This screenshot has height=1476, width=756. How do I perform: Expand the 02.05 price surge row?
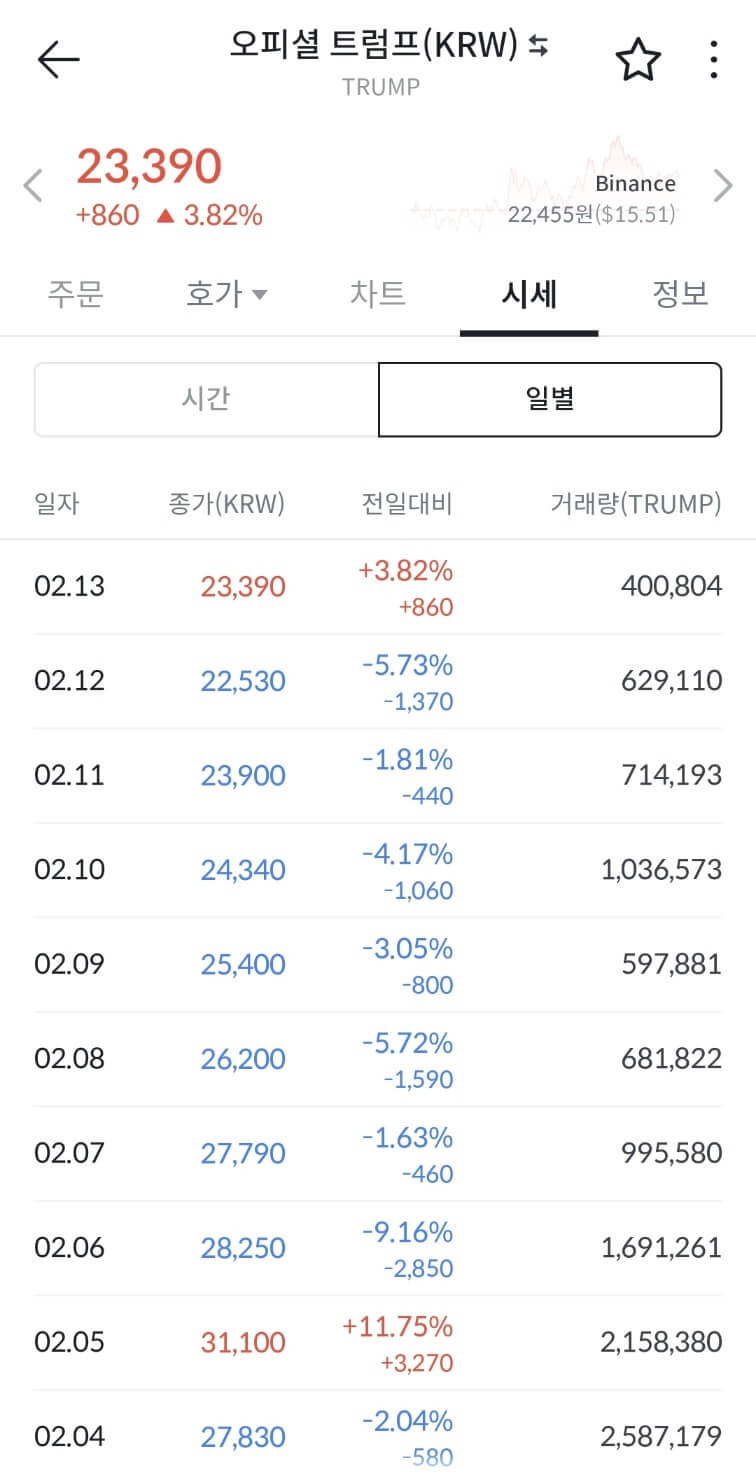(x=378, y=1340)
